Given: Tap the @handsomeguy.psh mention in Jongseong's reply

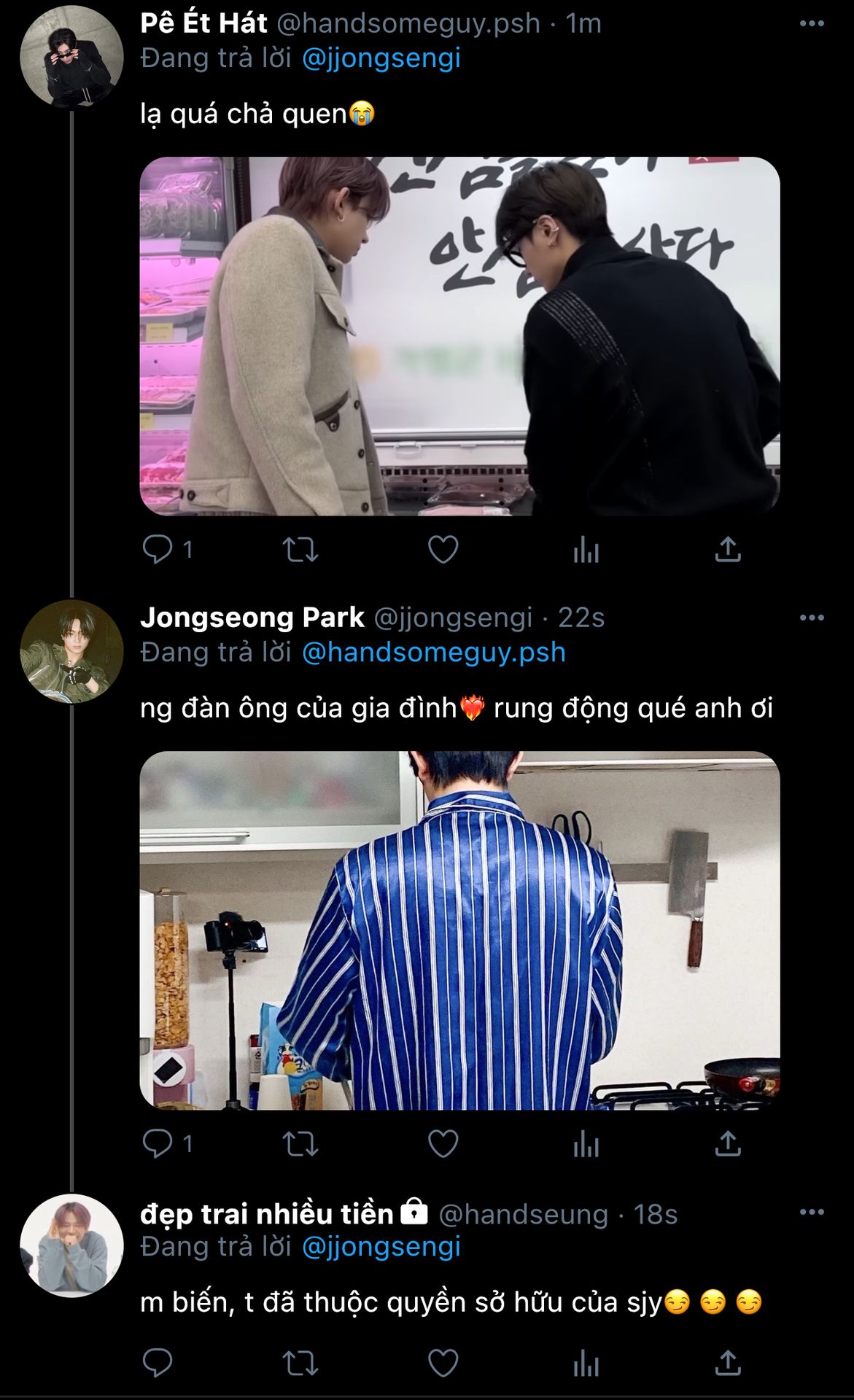Looking at the screenshot, I should point(434,652).
